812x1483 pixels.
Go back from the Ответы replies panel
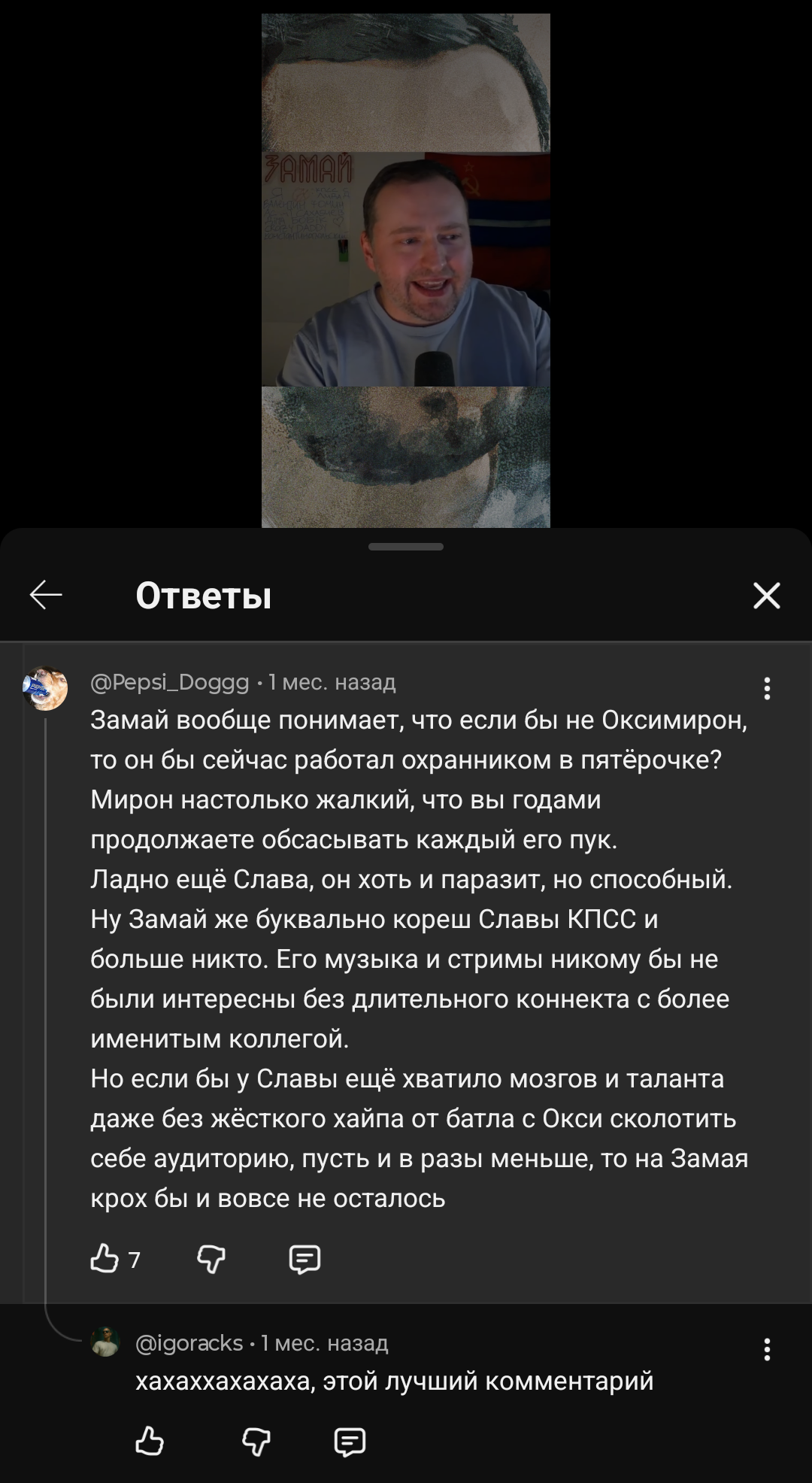click(x=46, y=595)
